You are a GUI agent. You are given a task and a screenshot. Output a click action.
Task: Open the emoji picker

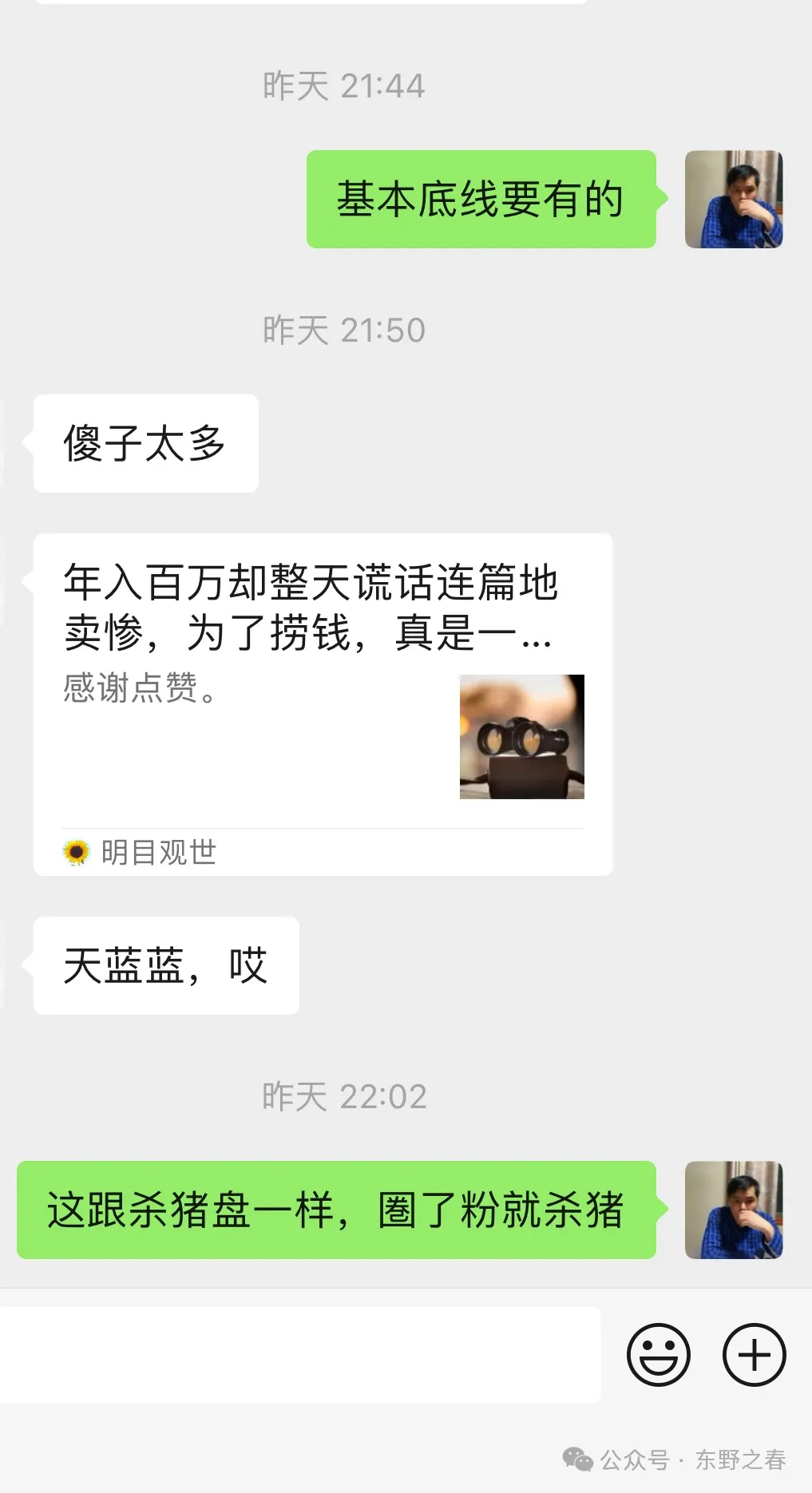[x=658, y=1354]
